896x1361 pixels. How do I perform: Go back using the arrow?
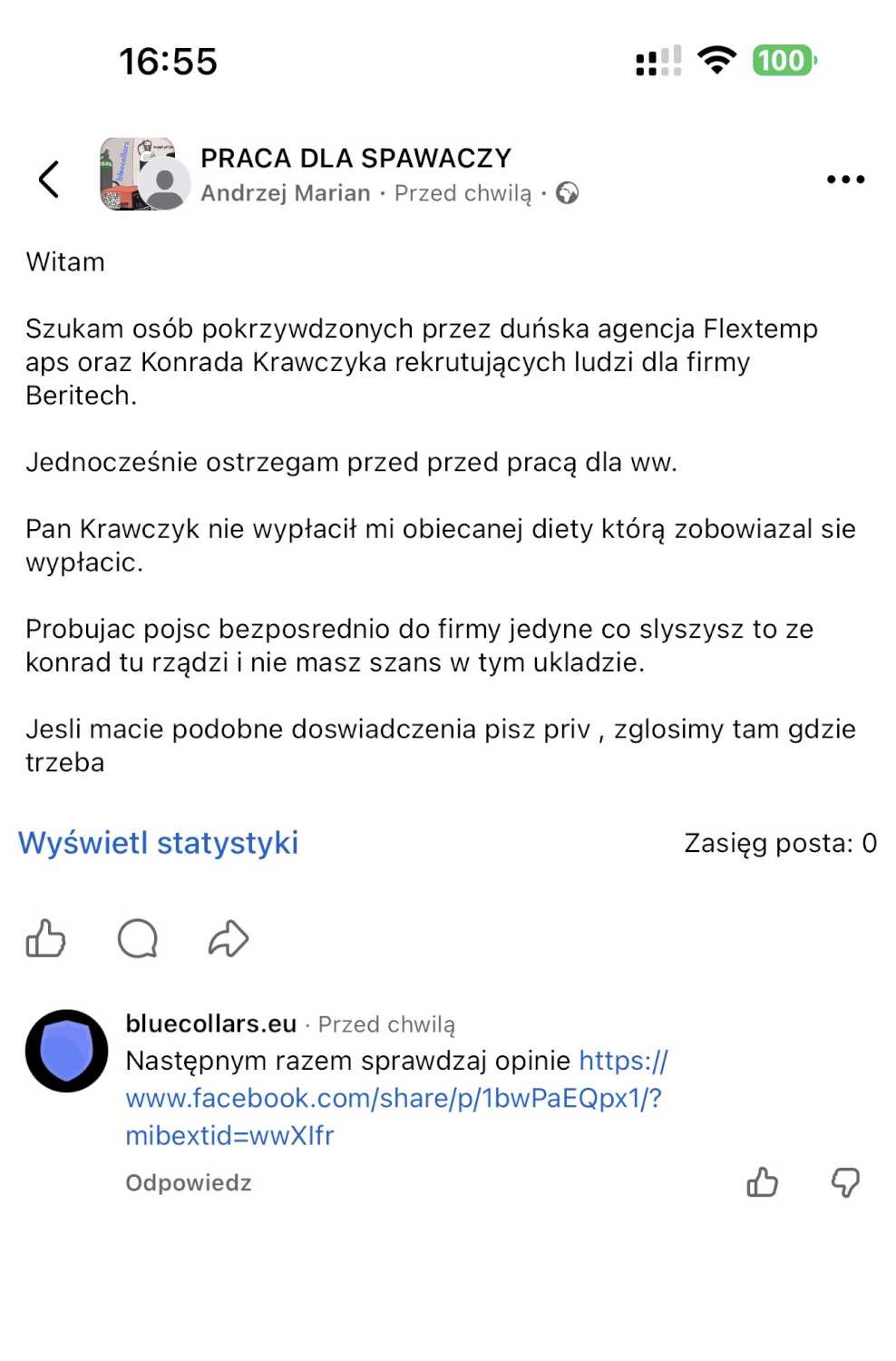pyautogui.click(x=49, y=179)
